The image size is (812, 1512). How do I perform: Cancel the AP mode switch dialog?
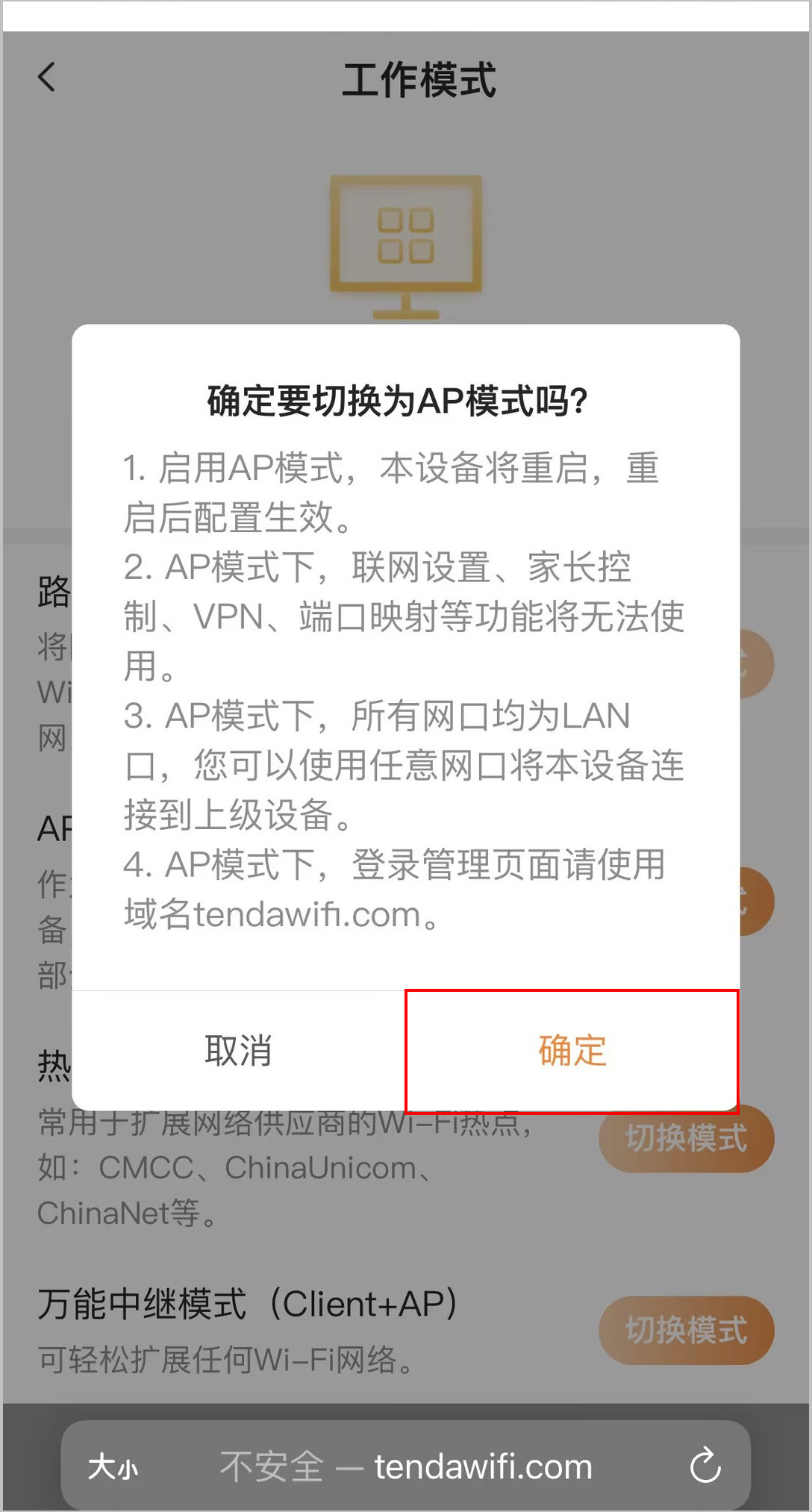tap(238, 1051)
